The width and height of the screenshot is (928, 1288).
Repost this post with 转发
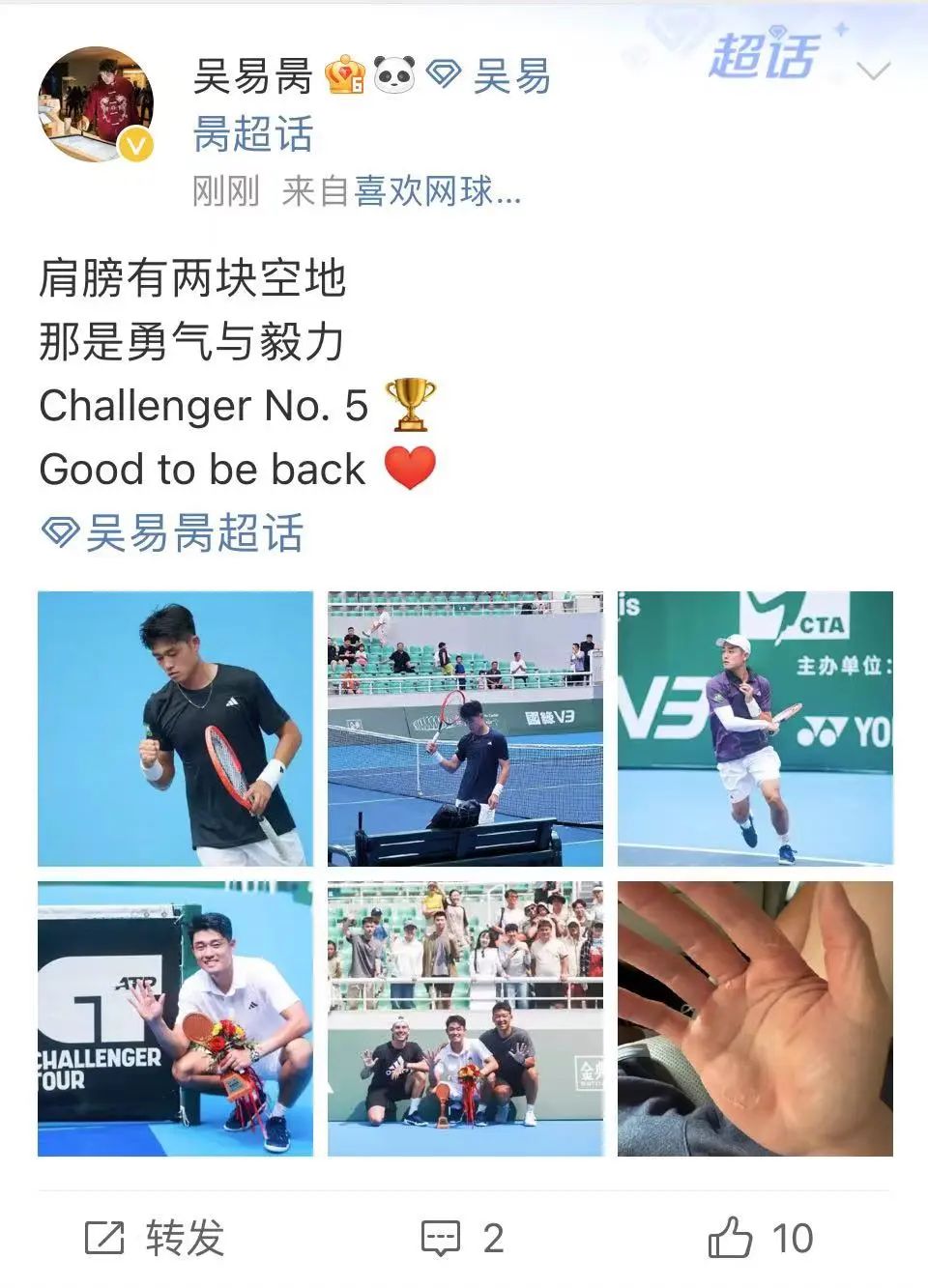[155, 1239]
